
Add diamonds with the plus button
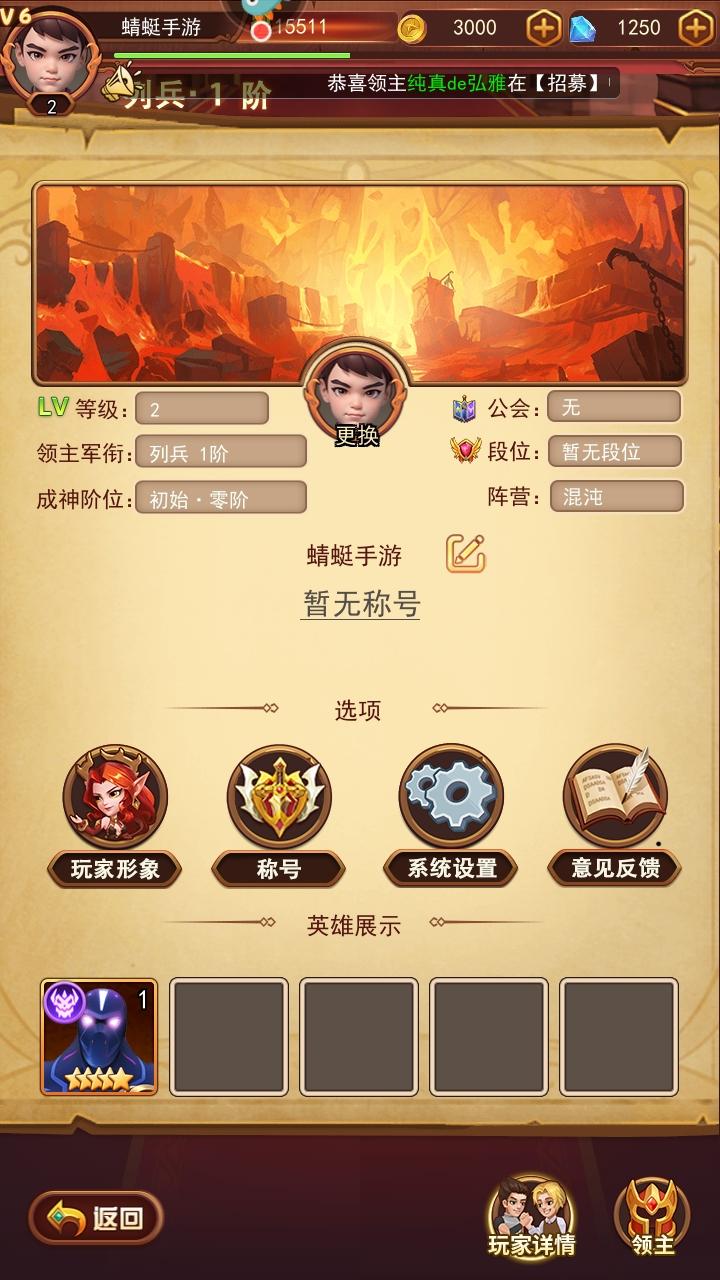click(696, 28)
